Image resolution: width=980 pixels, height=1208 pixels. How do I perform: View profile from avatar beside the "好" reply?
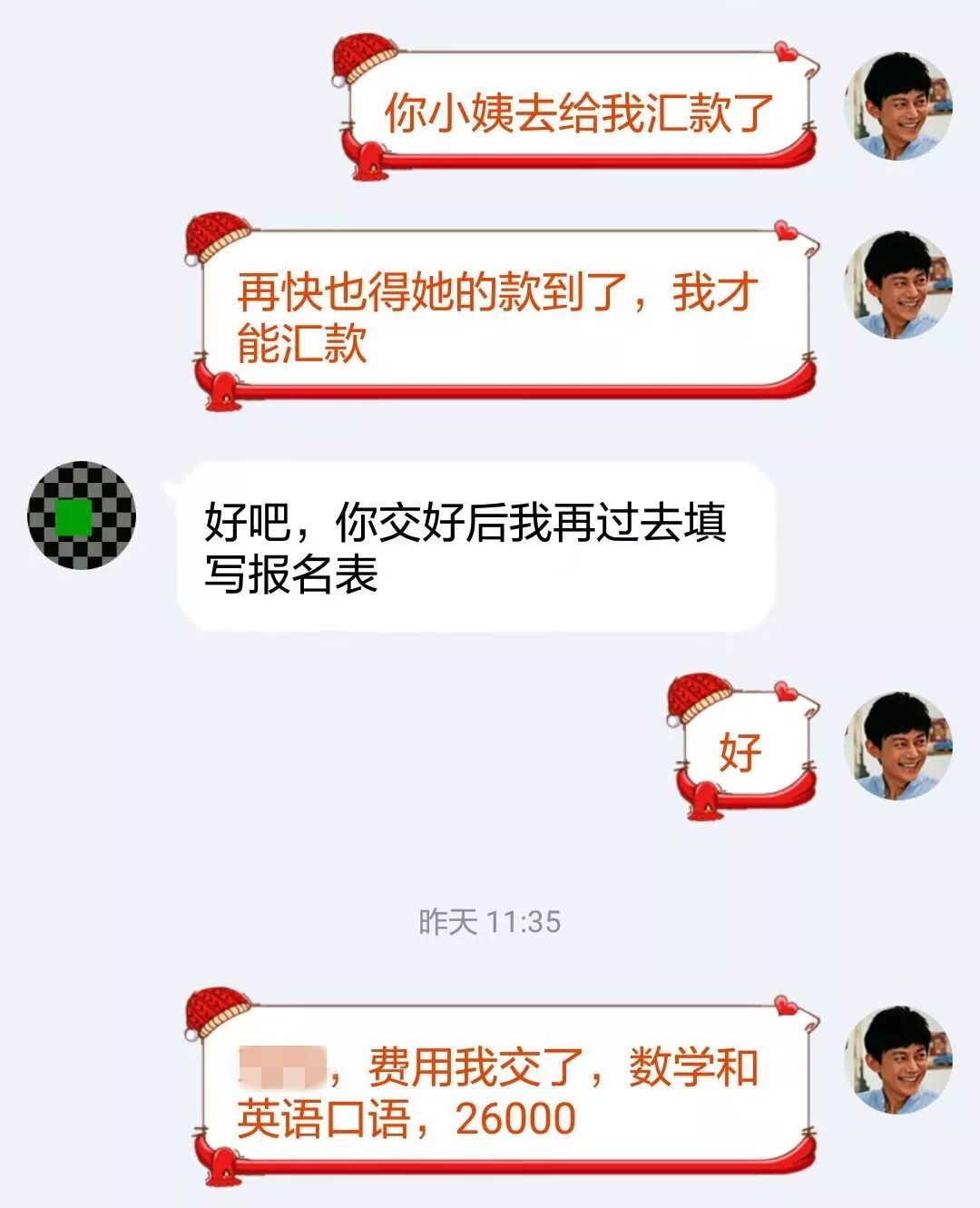click(898, 746)
